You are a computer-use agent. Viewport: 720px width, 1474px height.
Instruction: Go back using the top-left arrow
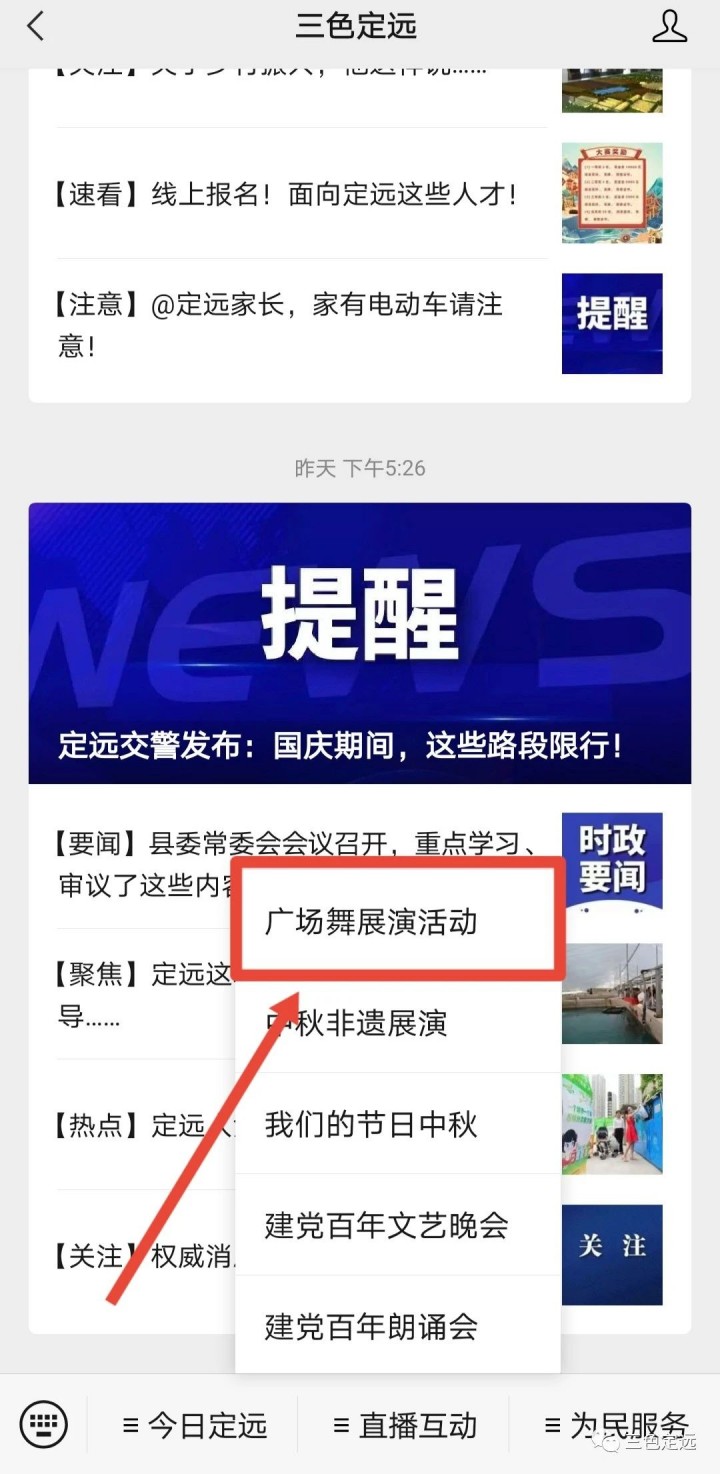click(x=36, y=27)
